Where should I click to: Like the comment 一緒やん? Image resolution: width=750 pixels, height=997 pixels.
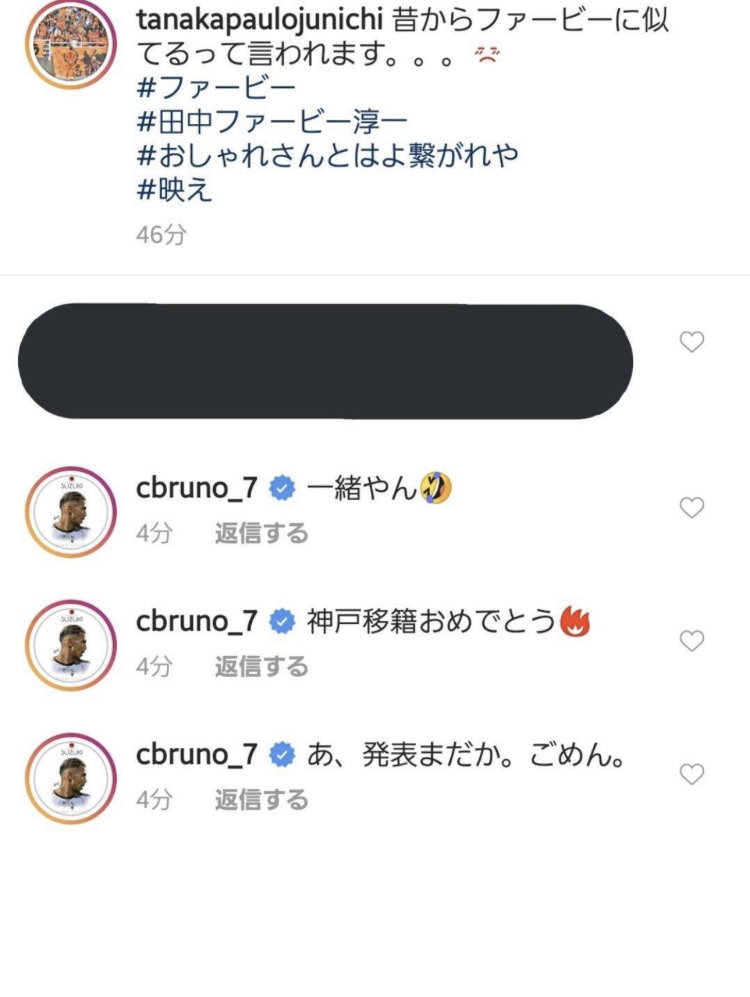(691, 507)
